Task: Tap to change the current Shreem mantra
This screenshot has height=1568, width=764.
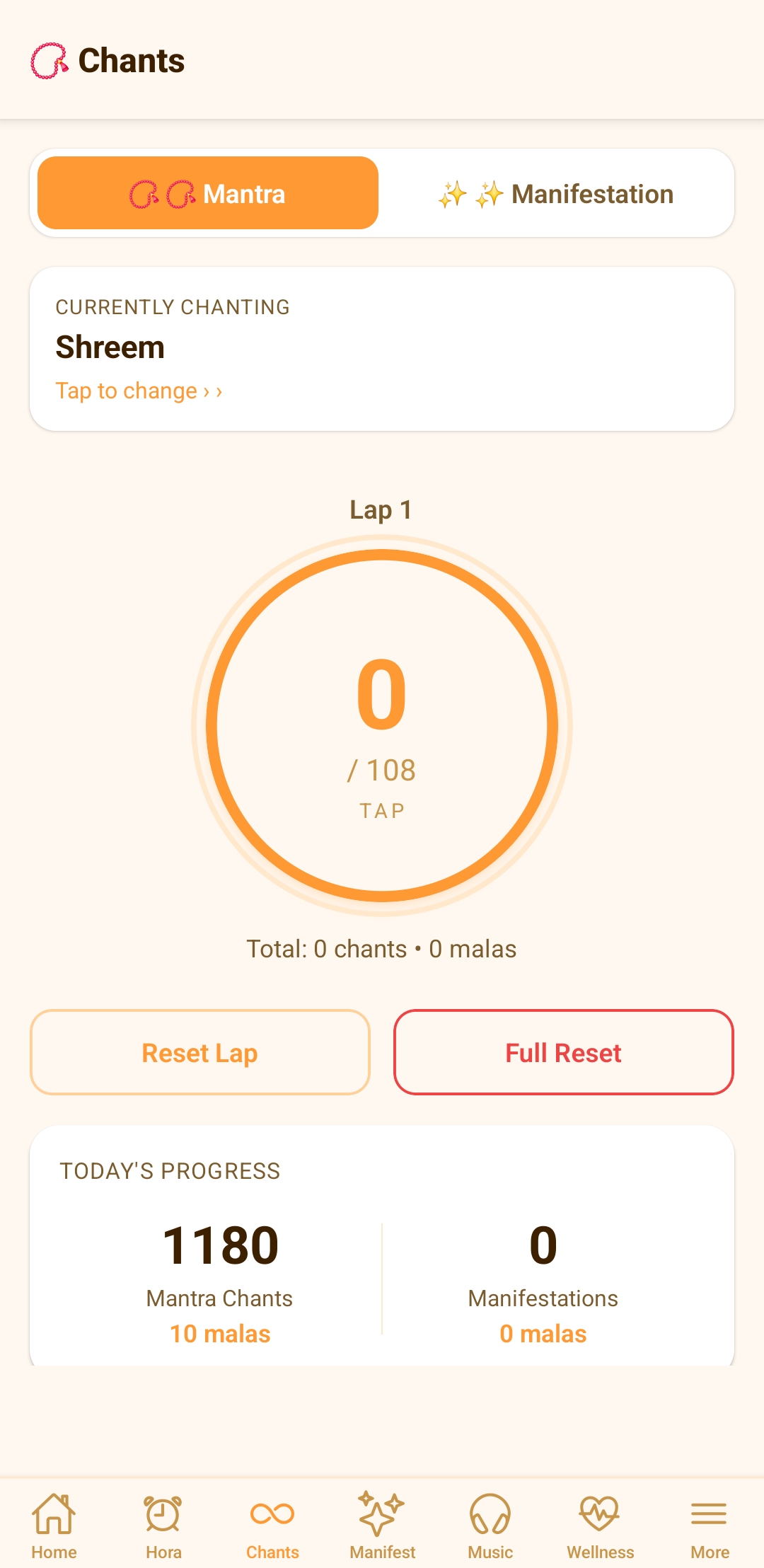Action: tap(139, 391)
